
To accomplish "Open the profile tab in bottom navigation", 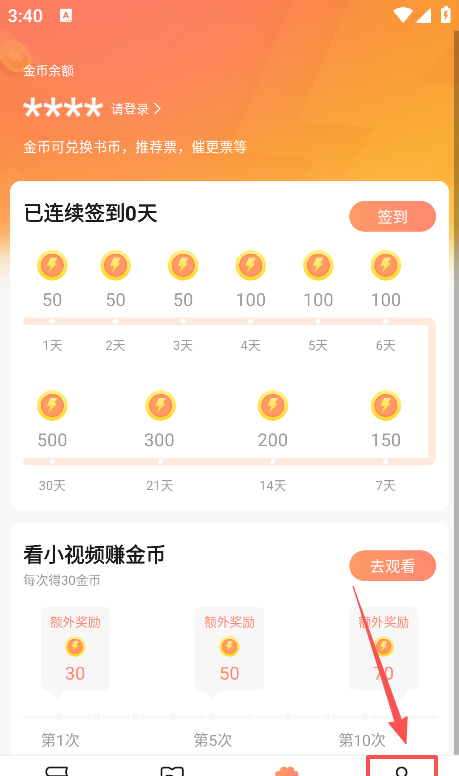I will (402, 770).
